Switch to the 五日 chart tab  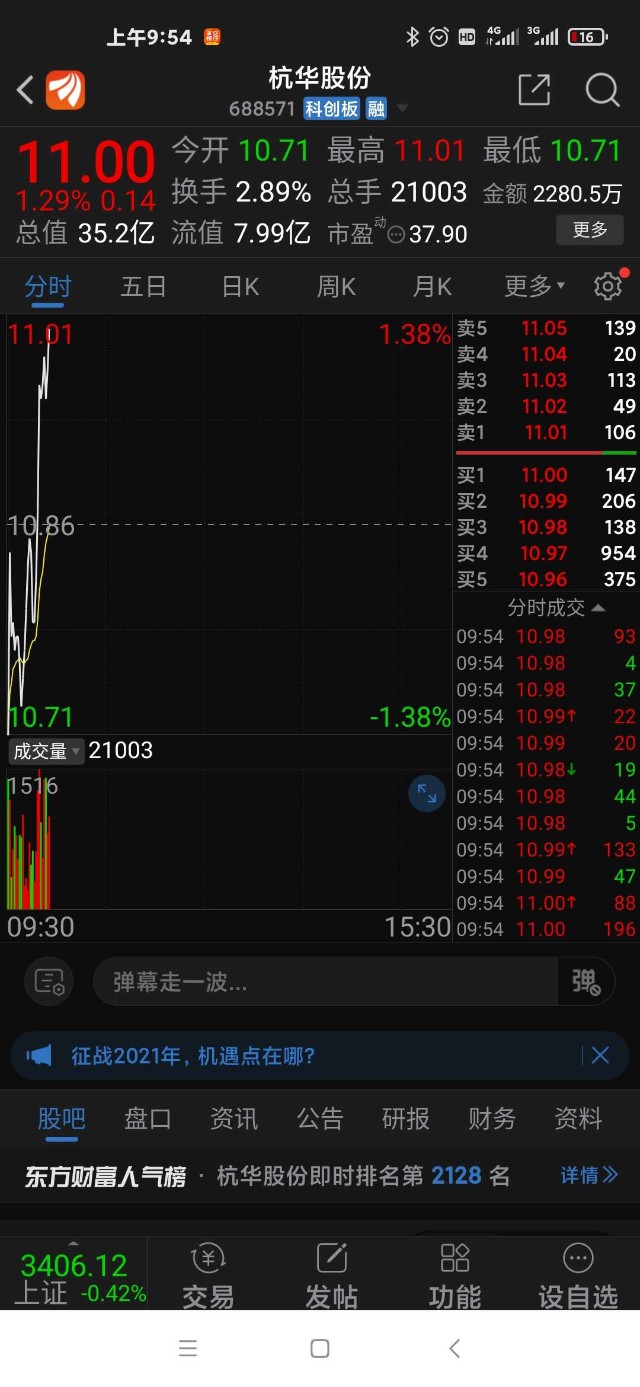[x=143, y=287]
